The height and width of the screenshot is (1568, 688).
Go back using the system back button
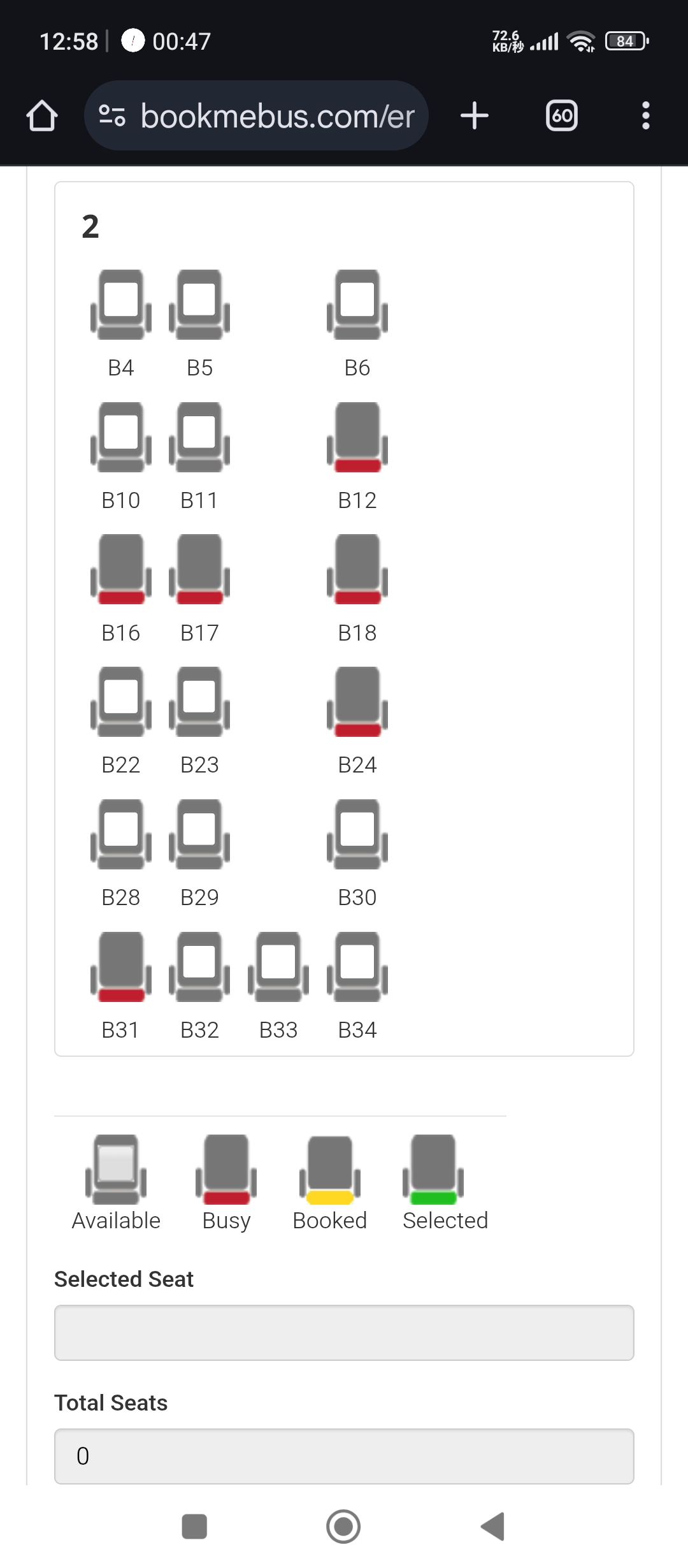point(492,1527)
